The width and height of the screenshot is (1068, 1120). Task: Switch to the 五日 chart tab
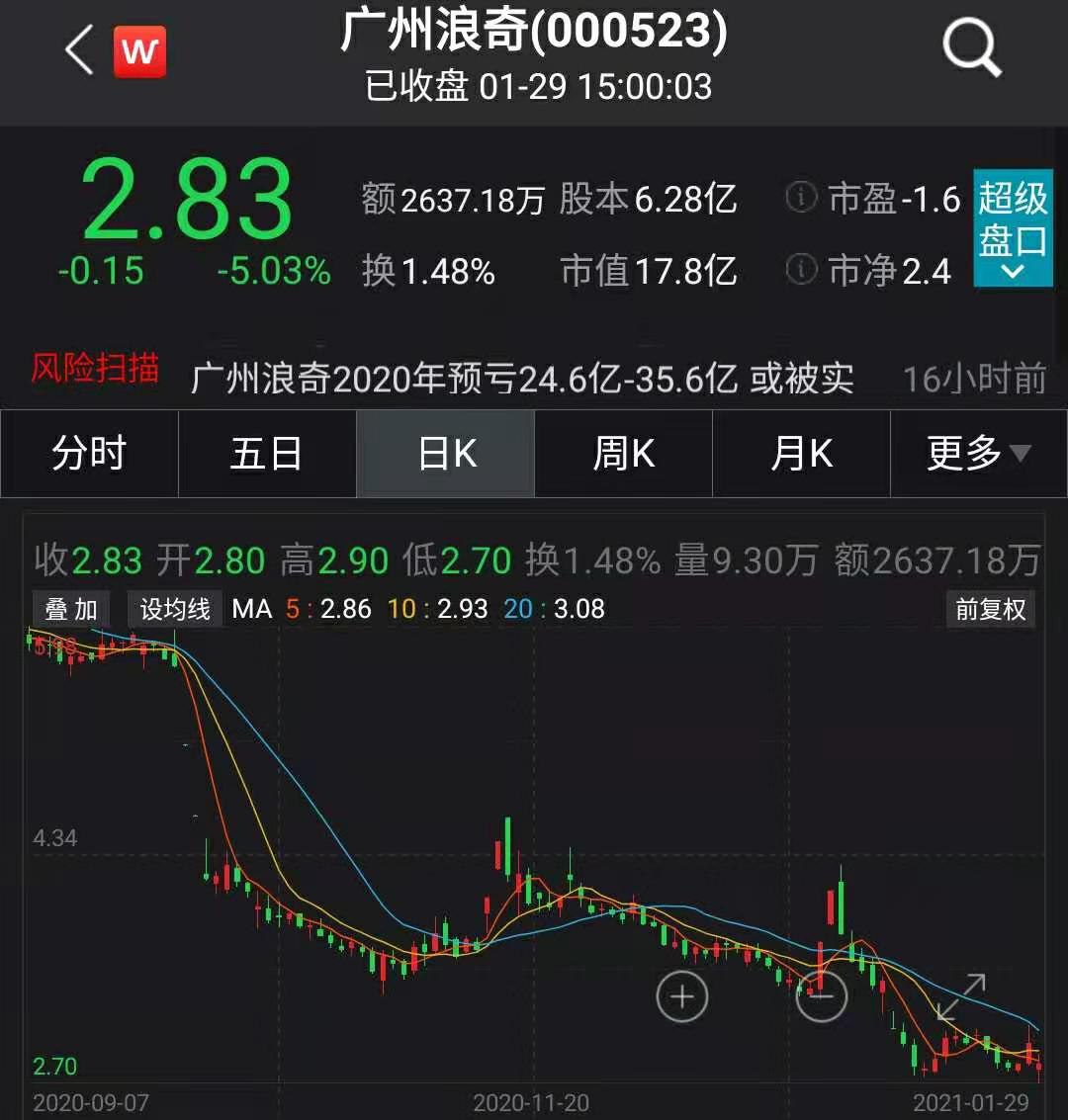coord(266,454)
